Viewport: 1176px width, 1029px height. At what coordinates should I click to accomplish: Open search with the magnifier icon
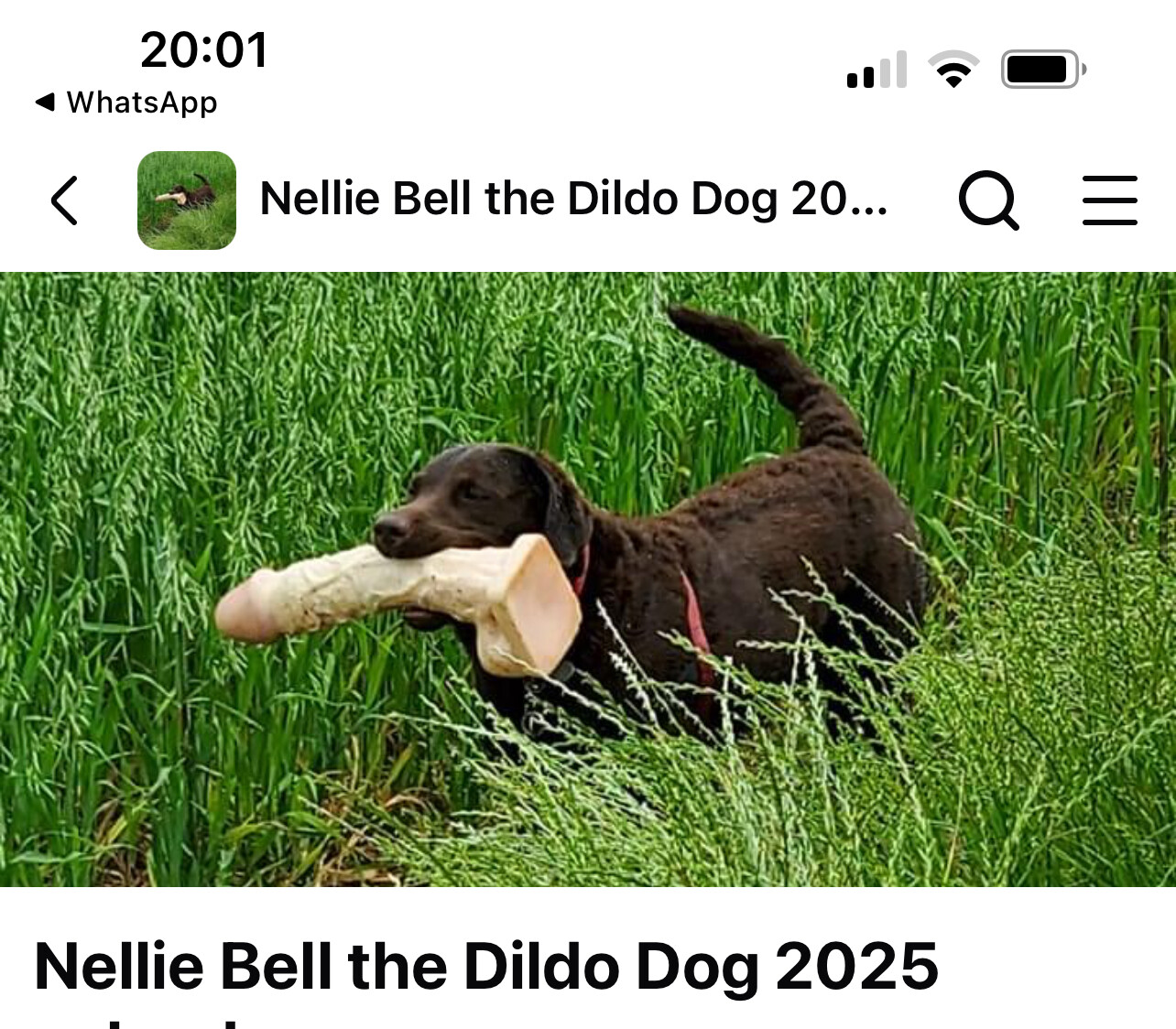pyautogui.click(x=988, y=200)
